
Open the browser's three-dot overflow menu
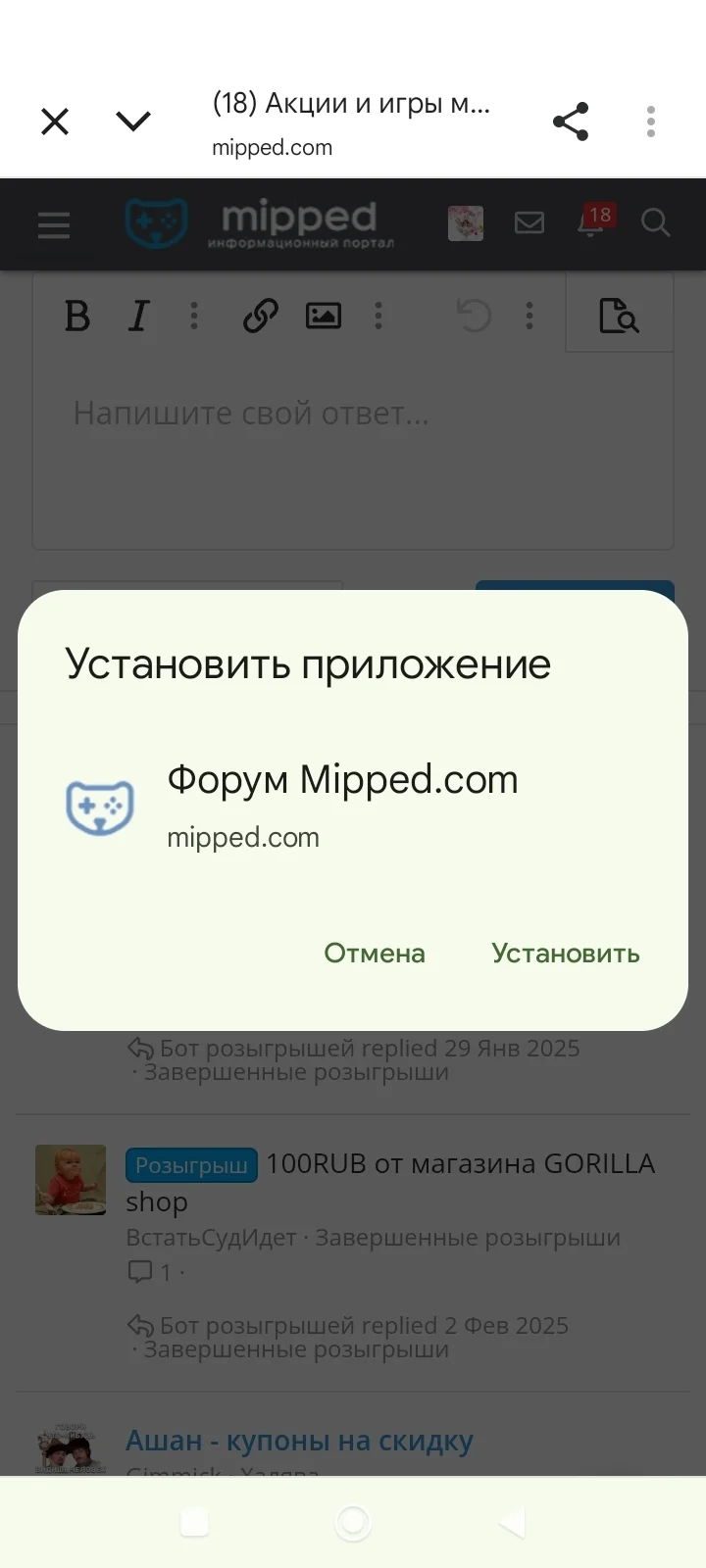(x=650, y=122)
